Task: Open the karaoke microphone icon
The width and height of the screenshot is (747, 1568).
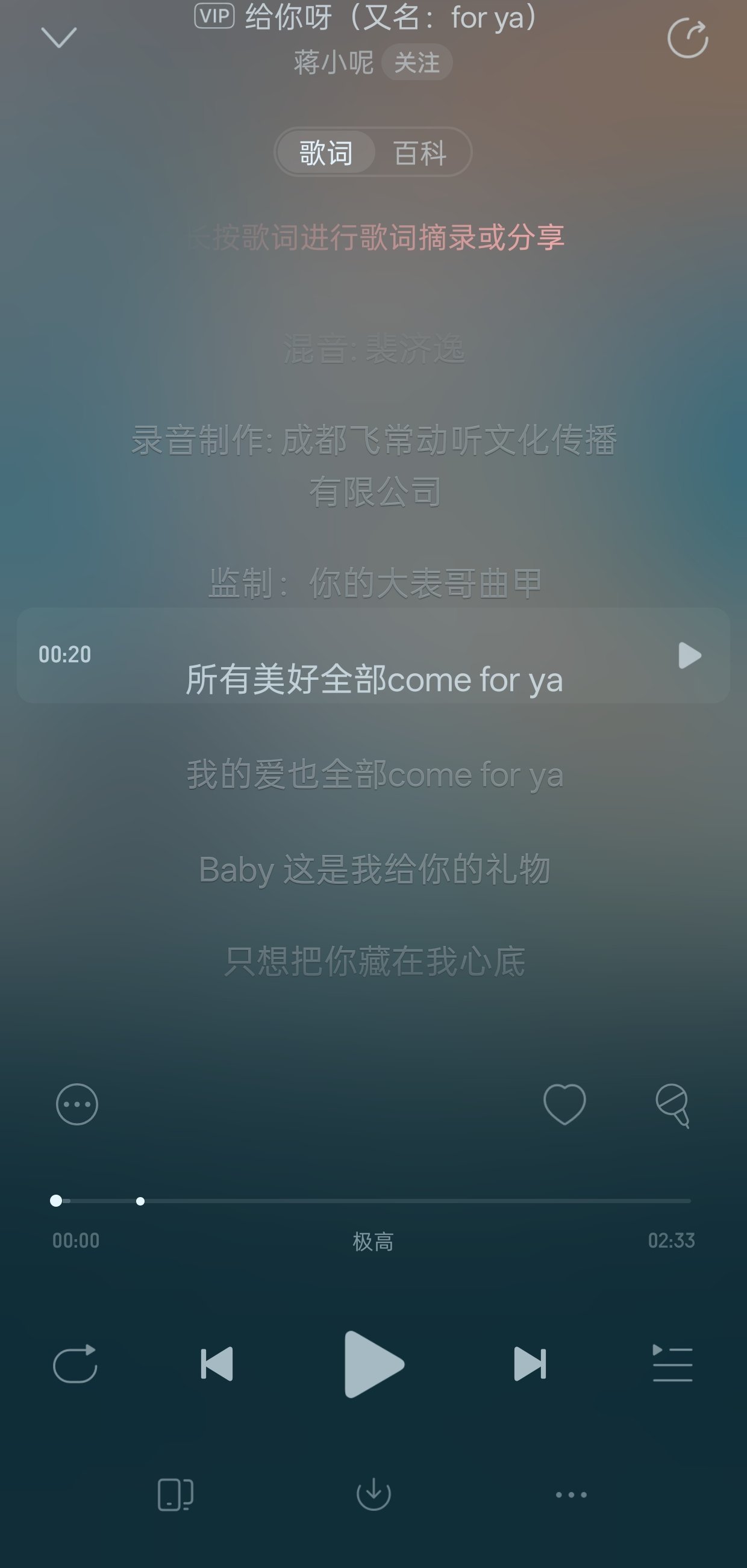Action: tap(673, 1106)
